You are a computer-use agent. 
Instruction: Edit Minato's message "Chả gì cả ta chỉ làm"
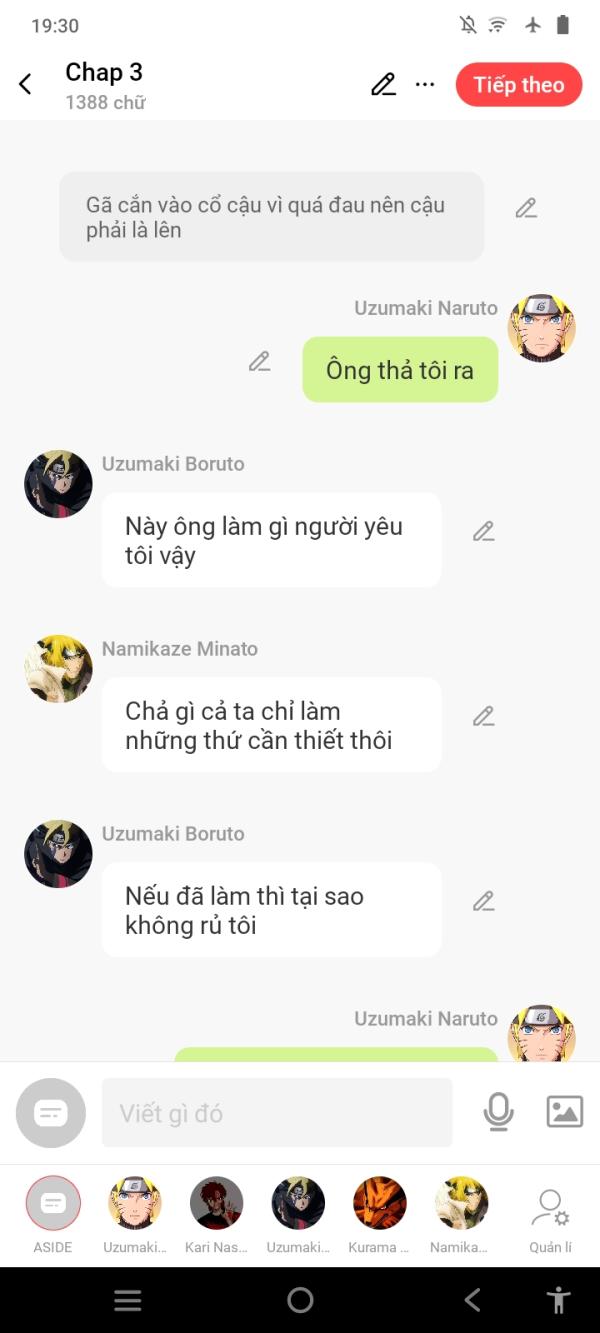(484, 716)
